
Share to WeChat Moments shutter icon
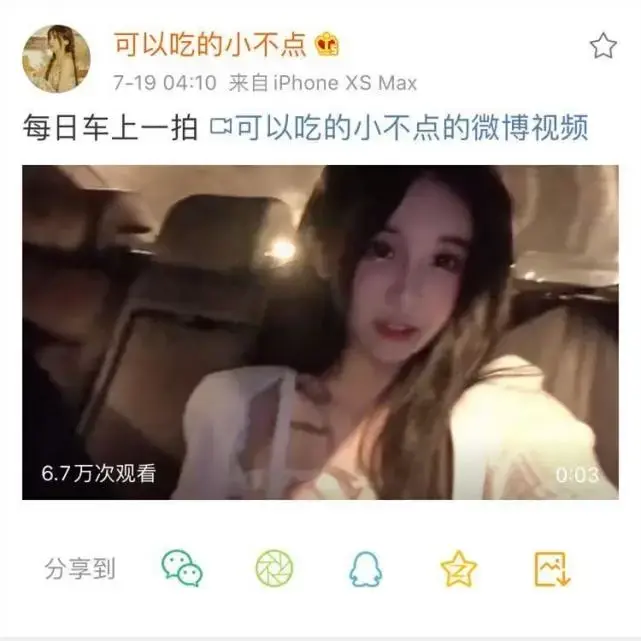pos(274,569)
